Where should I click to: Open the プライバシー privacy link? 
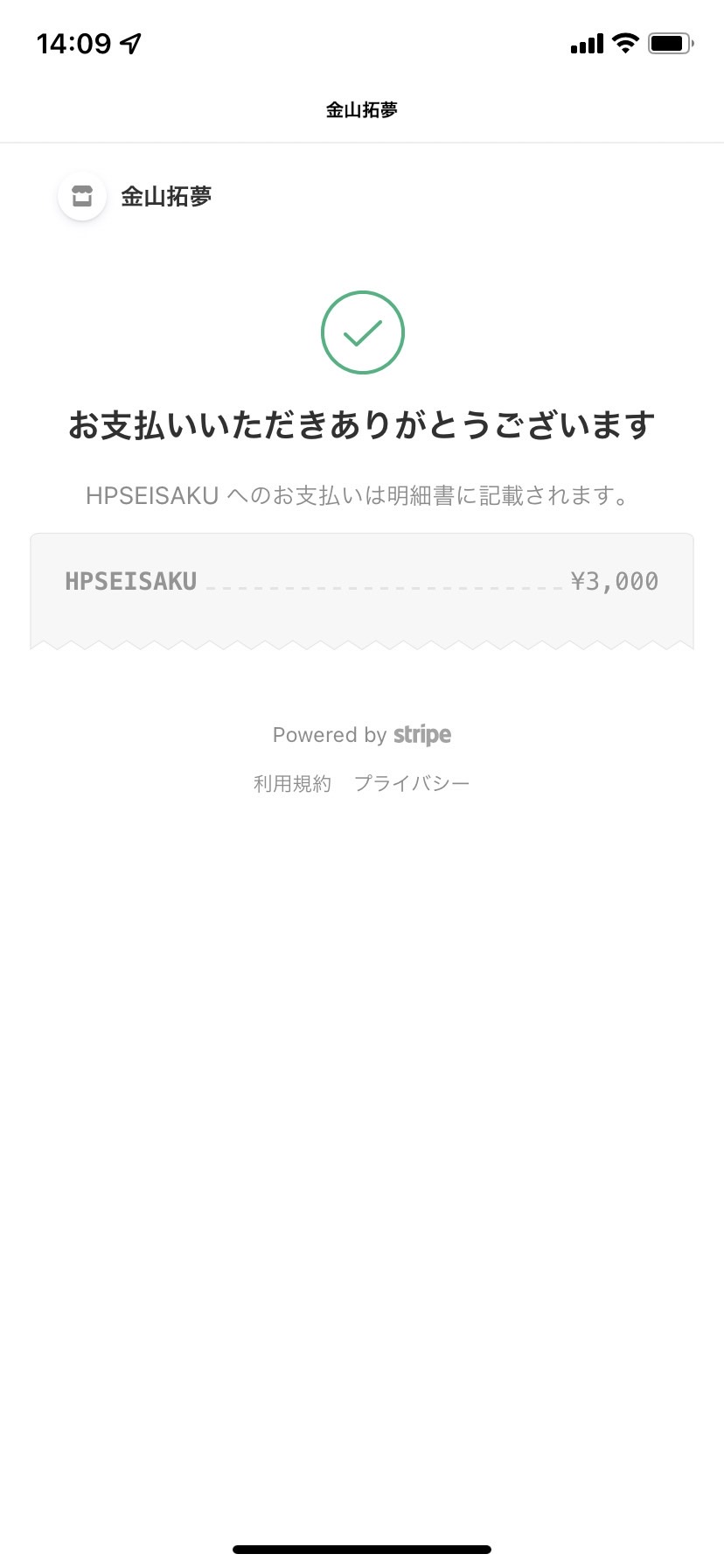coord(412,783)
